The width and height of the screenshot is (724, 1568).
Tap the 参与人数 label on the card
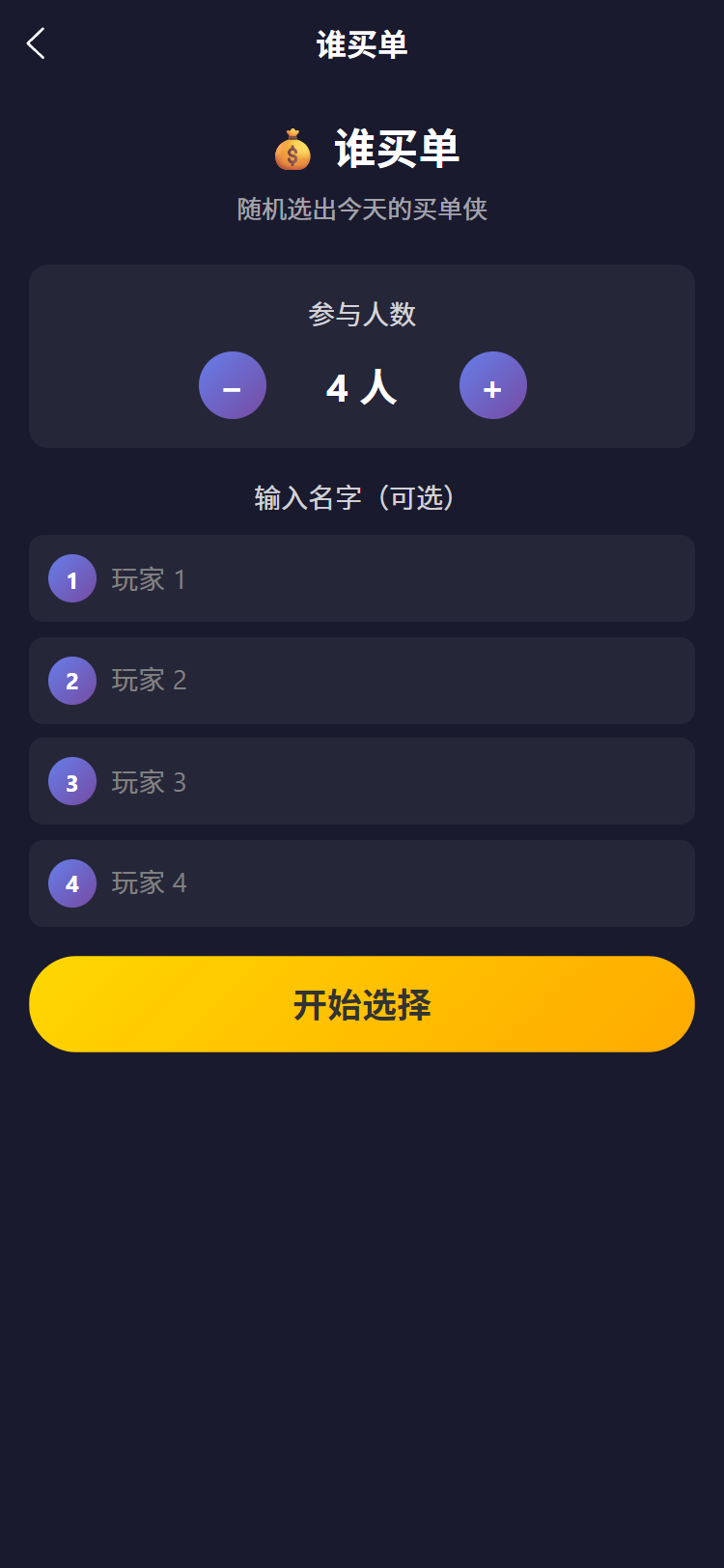[x=361, y=315]
